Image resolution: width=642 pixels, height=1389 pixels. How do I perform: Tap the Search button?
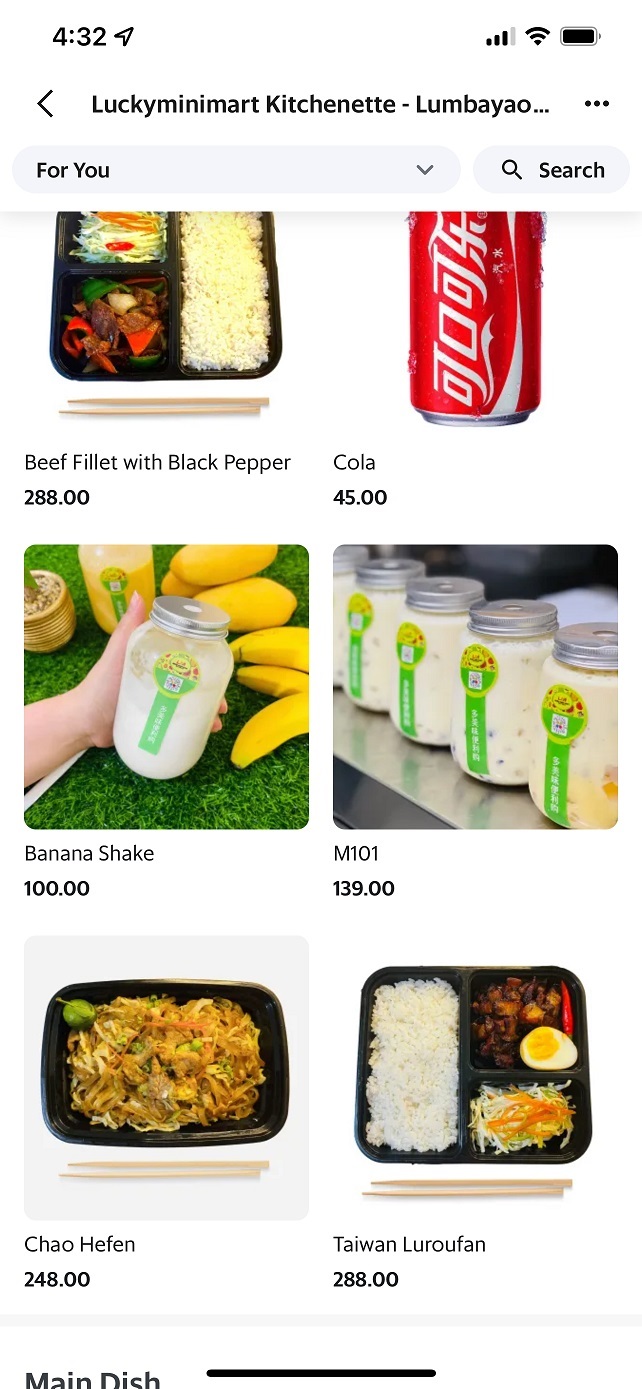pyautogui.click(x=552, y=170)
